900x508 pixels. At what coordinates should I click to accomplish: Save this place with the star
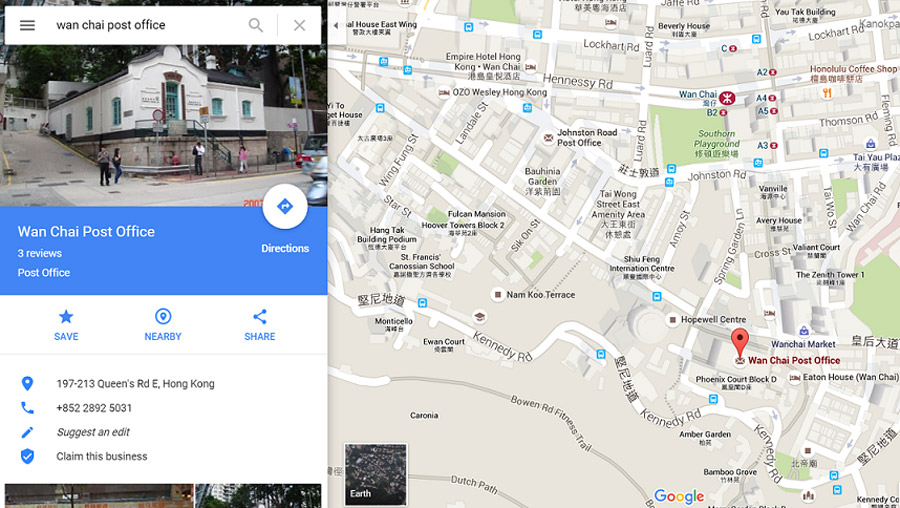point(66,324)
